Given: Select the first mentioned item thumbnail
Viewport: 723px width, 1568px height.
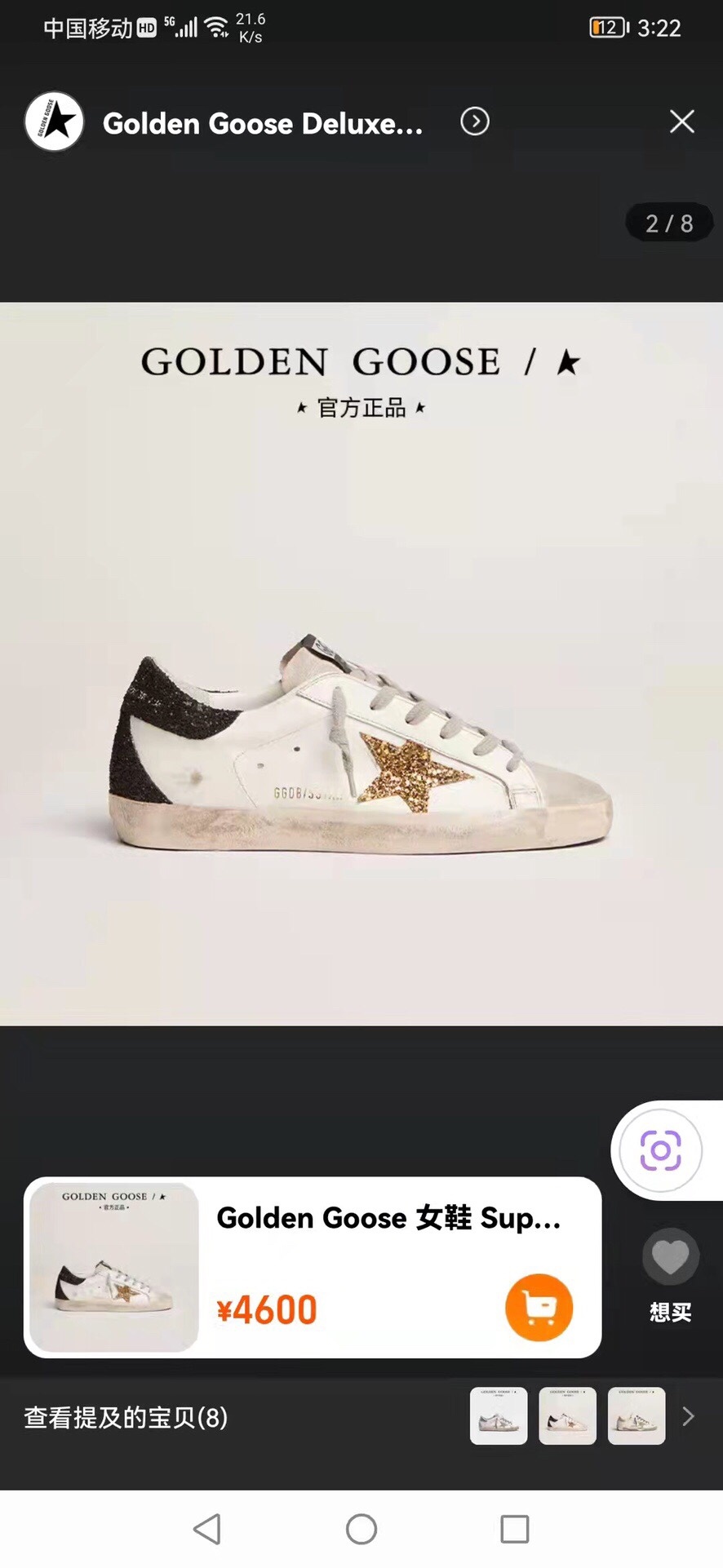Looking at the screenshot, I should coord(499,1416).
